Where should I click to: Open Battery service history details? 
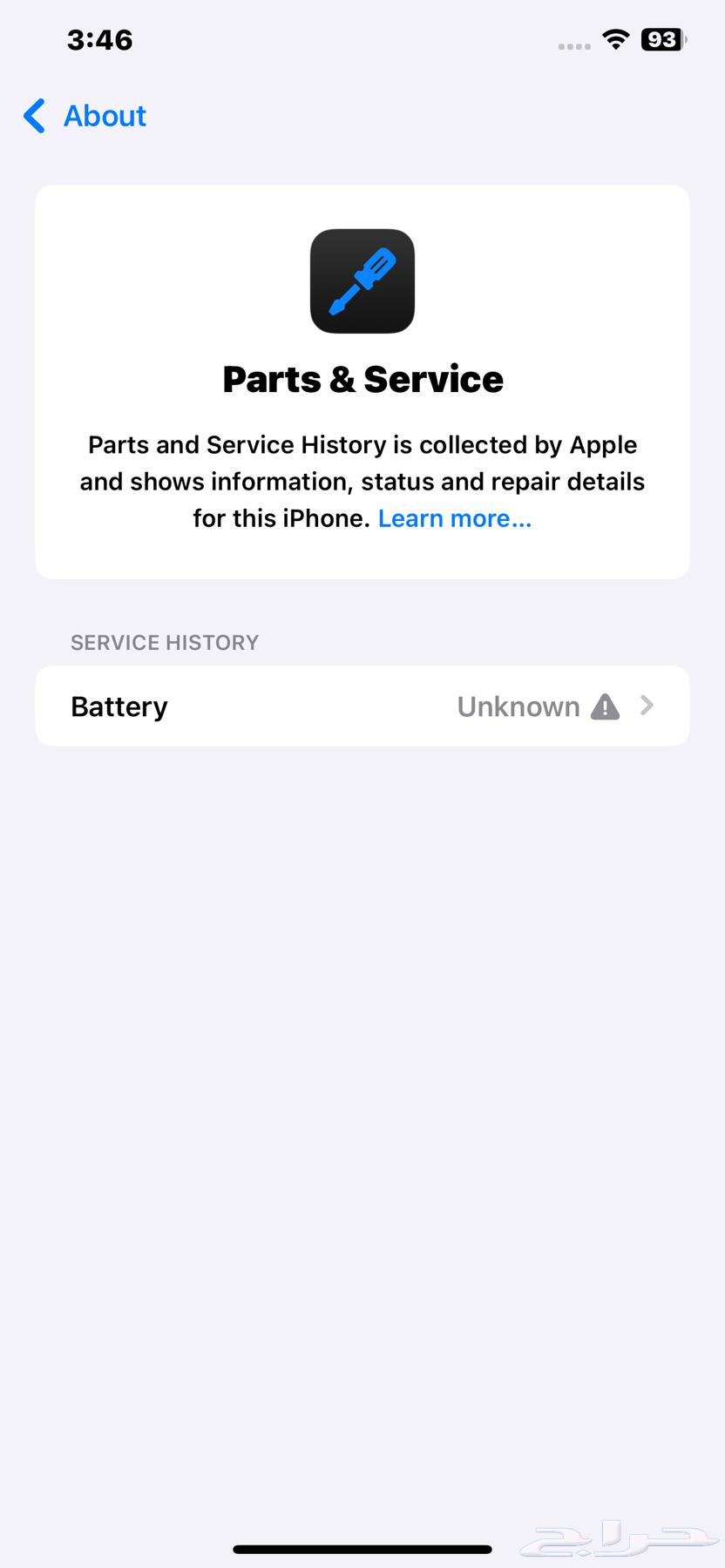(362, 706)
